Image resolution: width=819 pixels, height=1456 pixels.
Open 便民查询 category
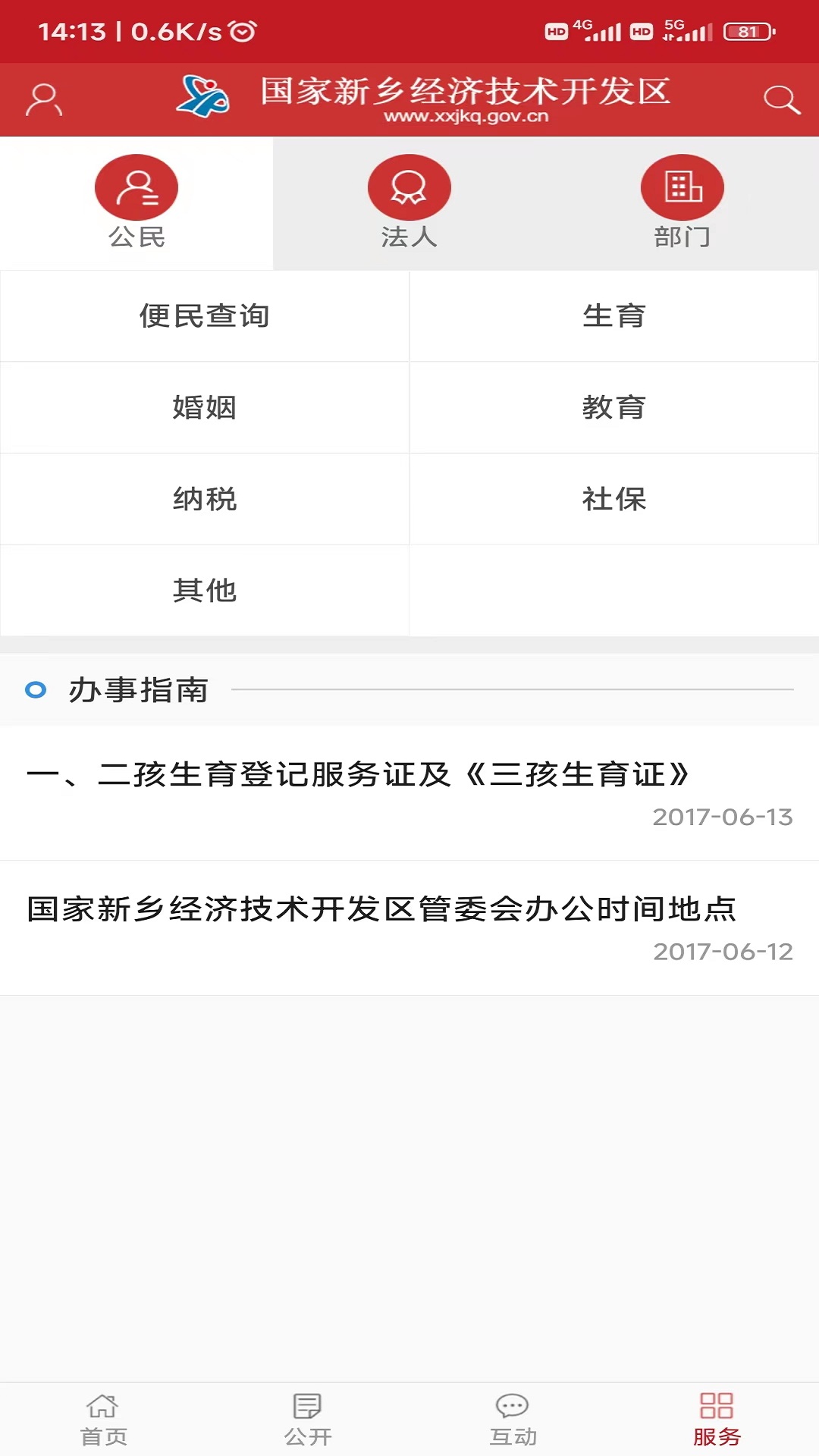[205, 316]
